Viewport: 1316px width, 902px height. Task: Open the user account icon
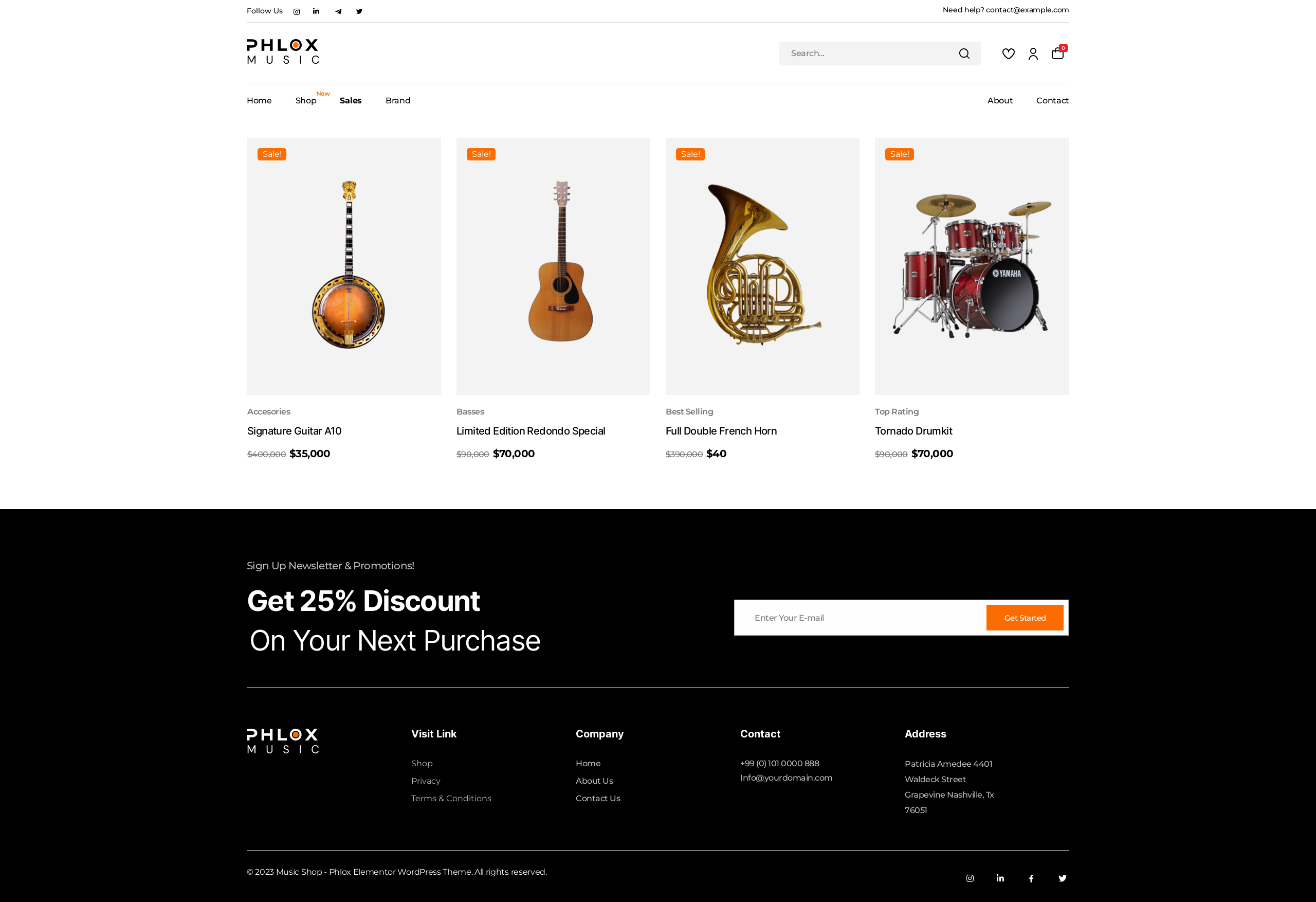[x=1033, y=54]
